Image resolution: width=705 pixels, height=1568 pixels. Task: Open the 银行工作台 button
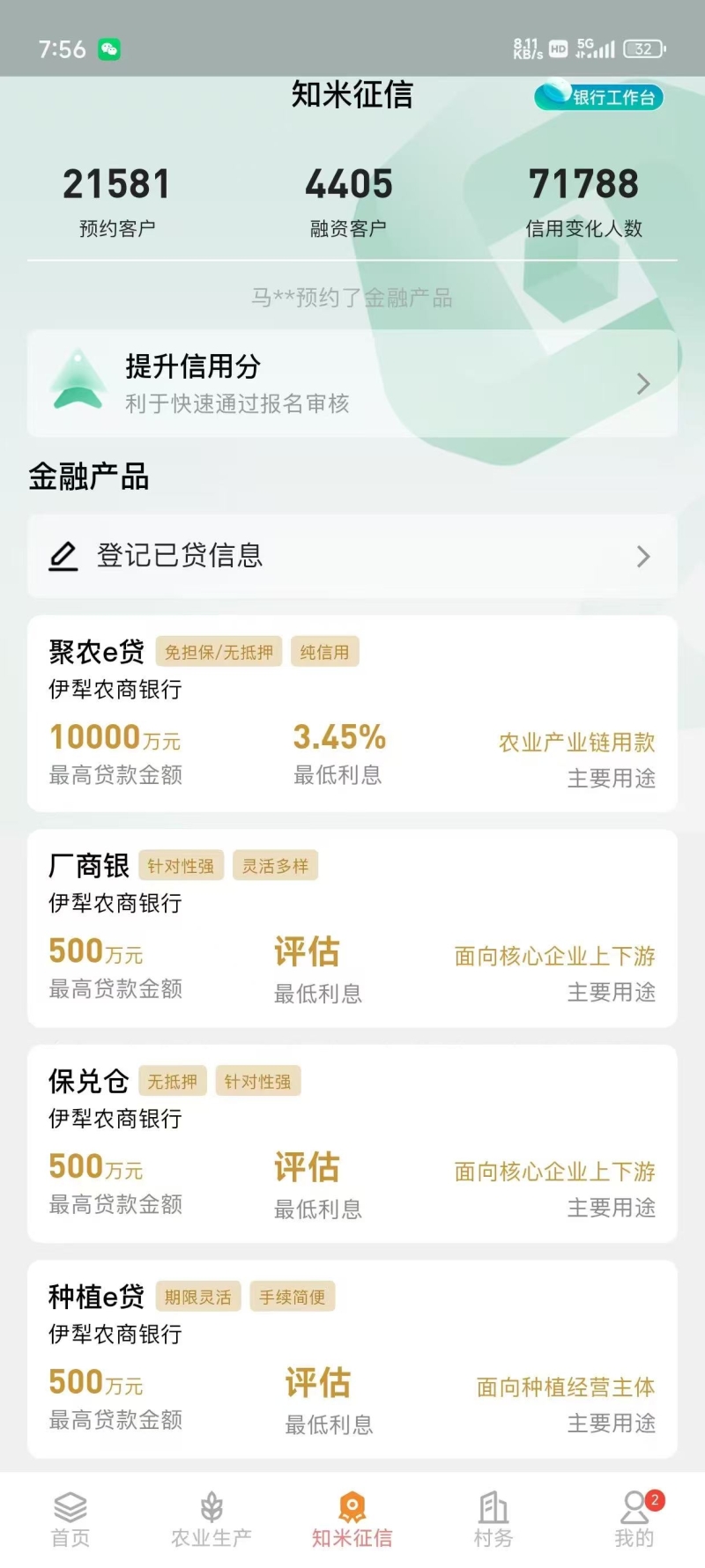[x=598, y=95]
